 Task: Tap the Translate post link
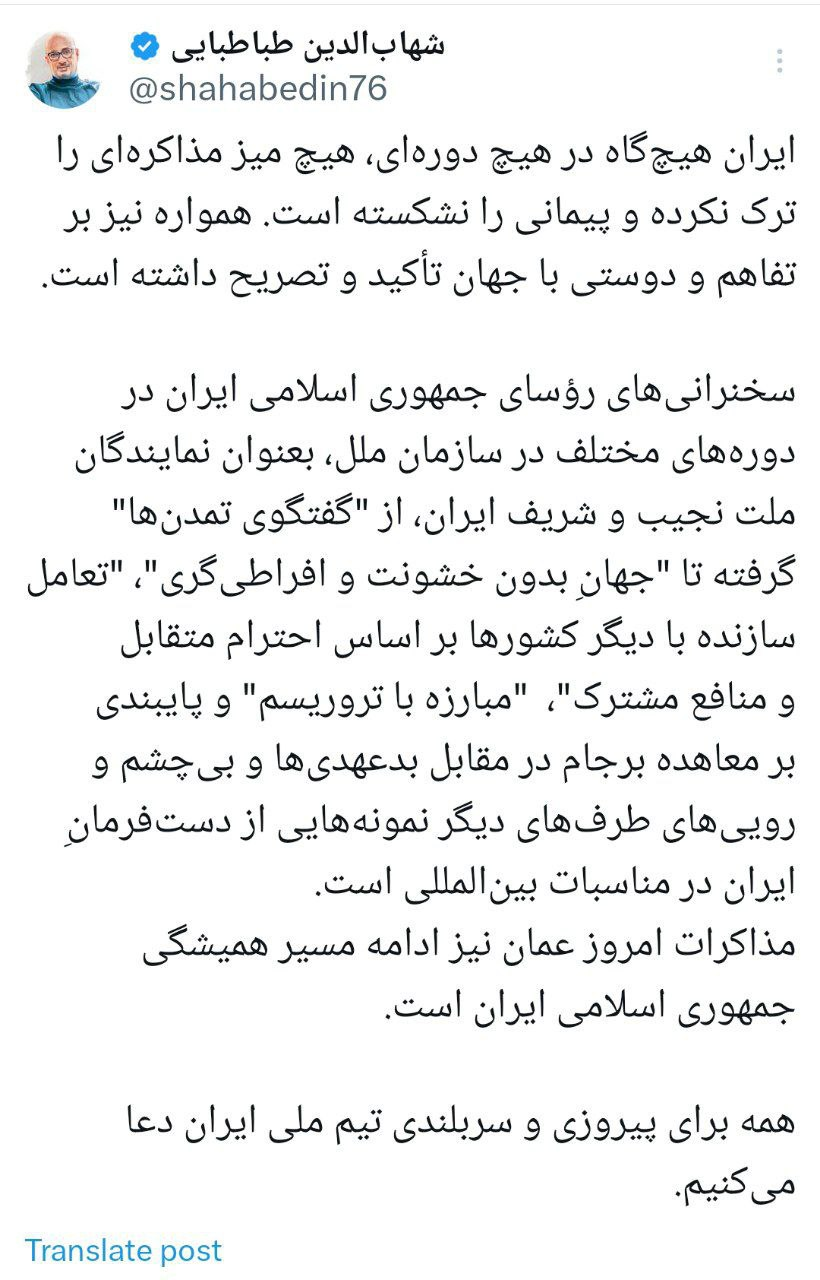tap(123, 1249)
